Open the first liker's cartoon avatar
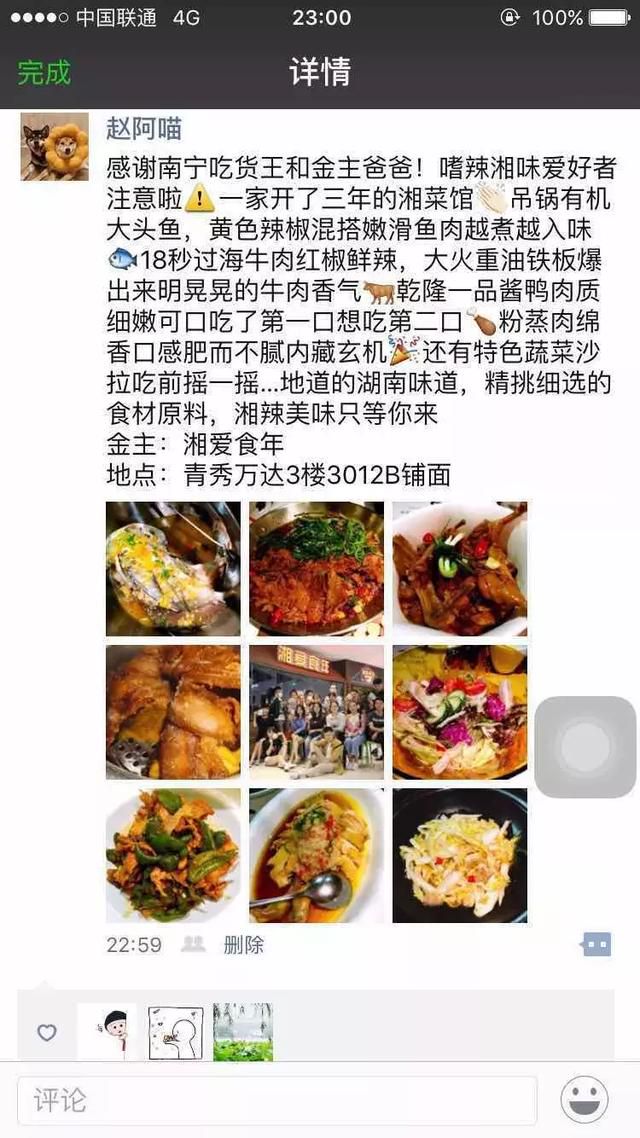The image size is (640, 1138). [x=107, y=1032]
